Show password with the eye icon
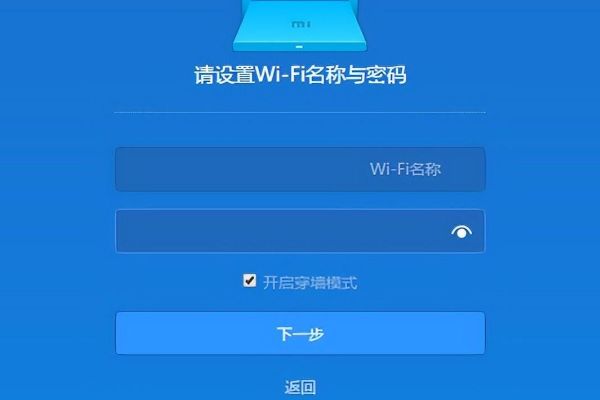600x400 pixels. coord(461,232)
